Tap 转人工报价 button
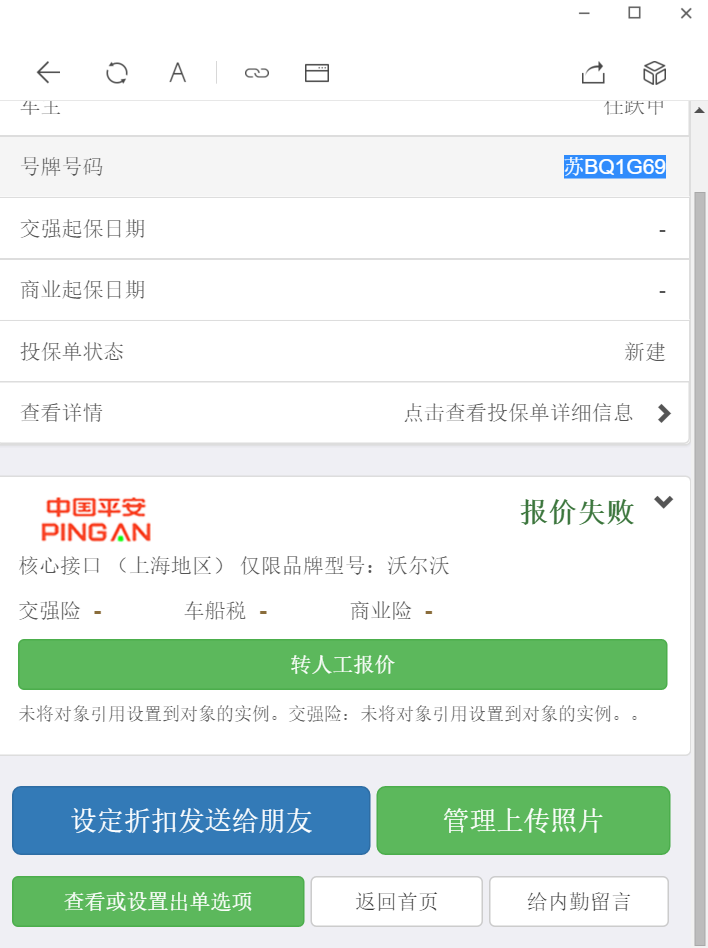The height and width of the screenshot is (948, 708). pos(343,665)
